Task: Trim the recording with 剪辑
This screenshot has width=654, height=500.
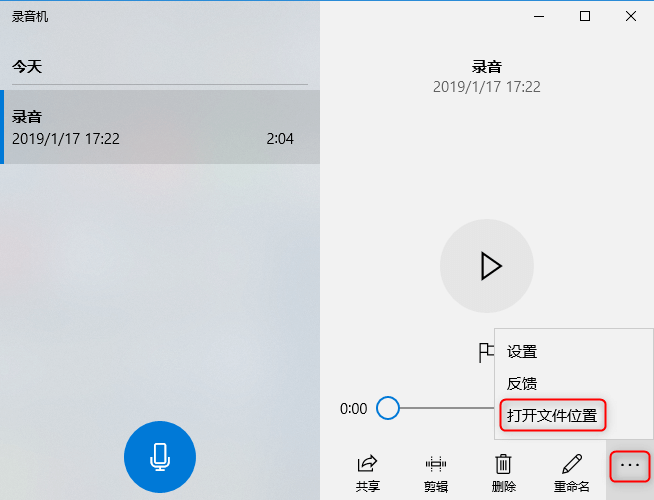Action: pyautogui.click(x=435, y=473)
